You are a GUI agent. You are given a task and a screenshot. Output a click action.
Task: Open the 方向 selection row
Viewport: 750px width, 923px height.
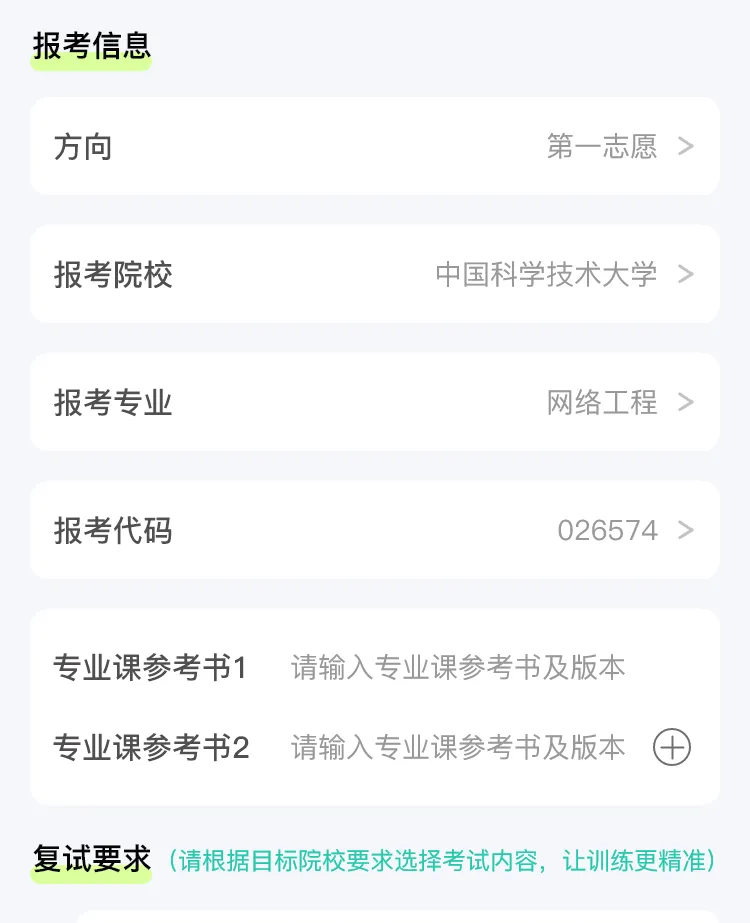tap(375, 147)
